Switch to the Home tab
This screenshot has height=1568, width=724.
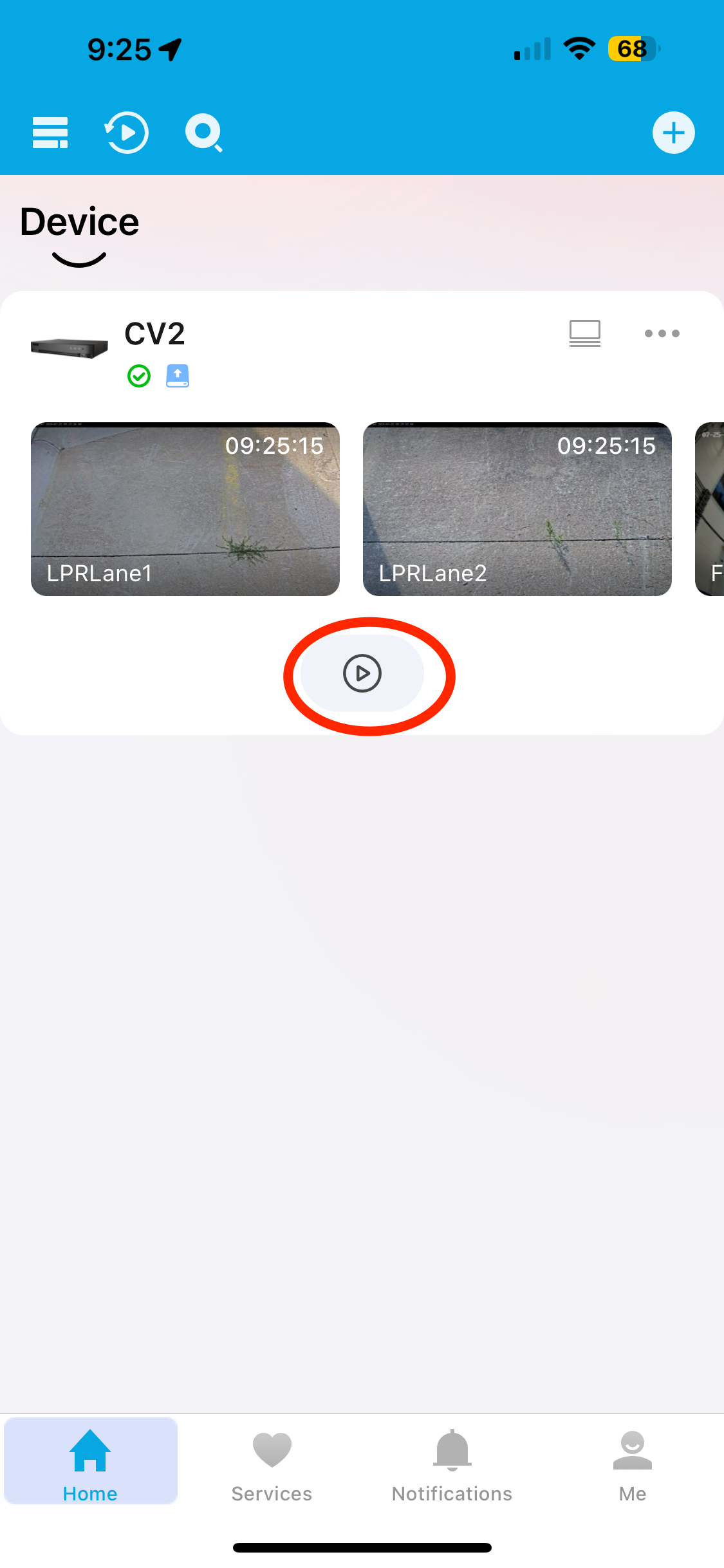click(90, 1461)
